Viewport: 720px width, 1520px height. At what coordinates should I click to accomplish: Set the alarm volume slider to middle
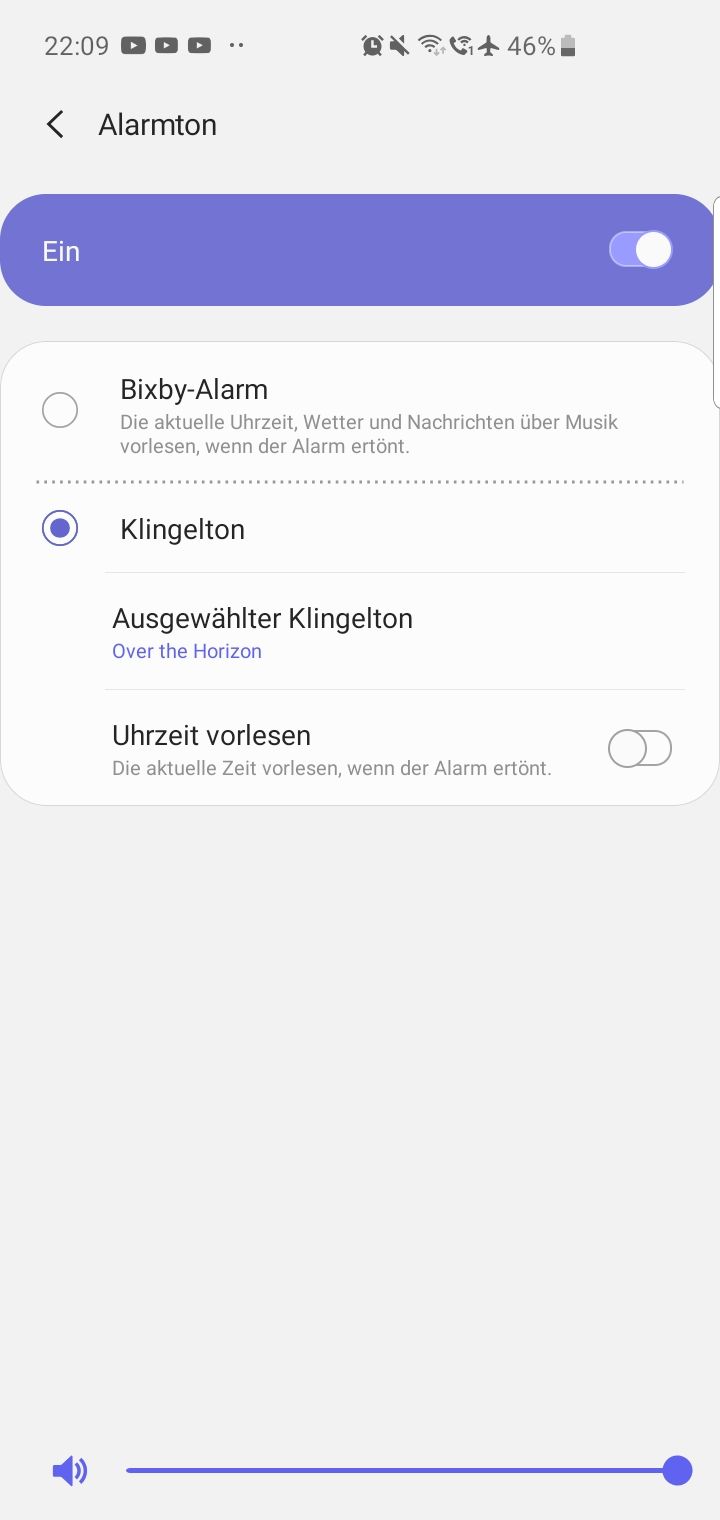pos(402,1471)
